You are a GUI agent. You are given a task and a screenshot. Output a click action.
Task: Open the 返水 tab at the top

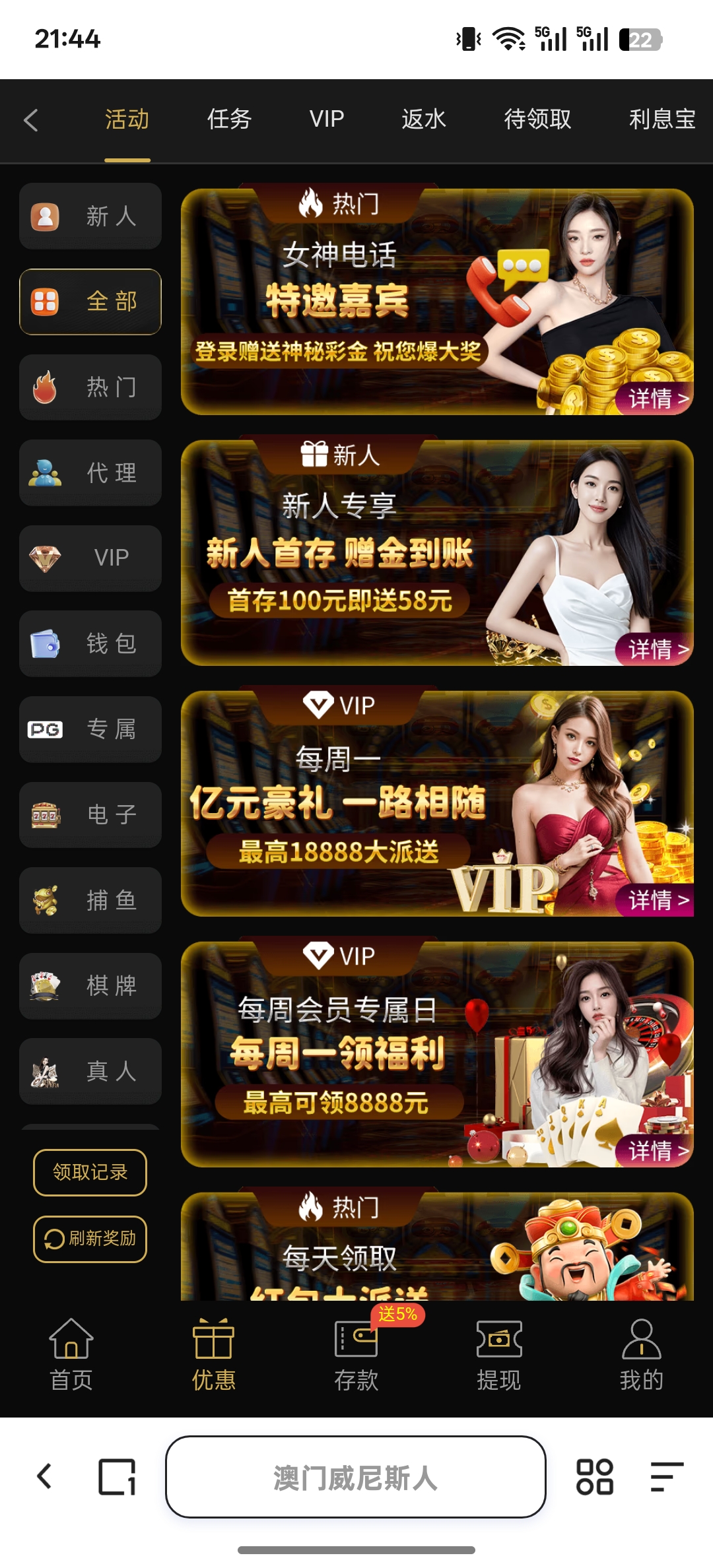[423, 119]
